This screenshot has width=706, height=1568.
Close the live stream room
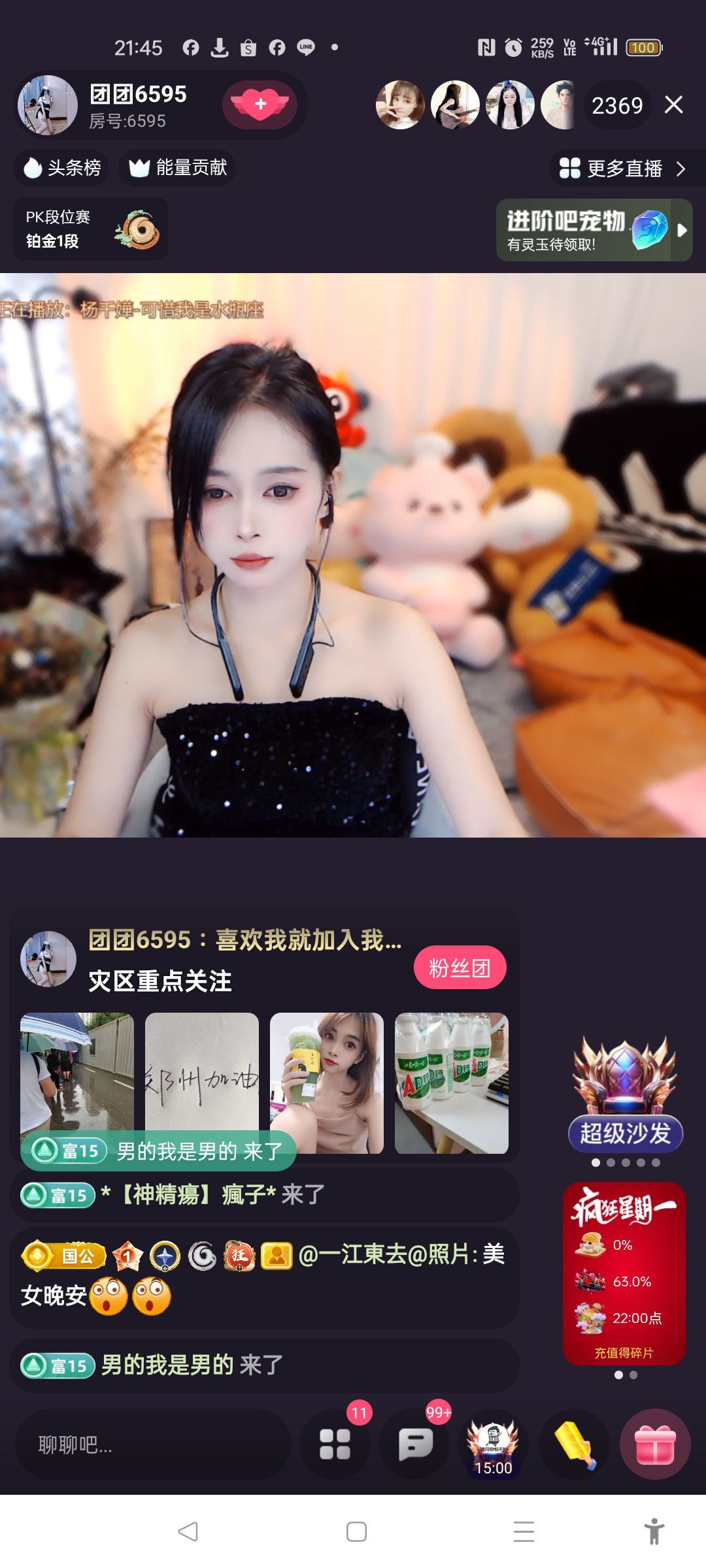point(673,105)
